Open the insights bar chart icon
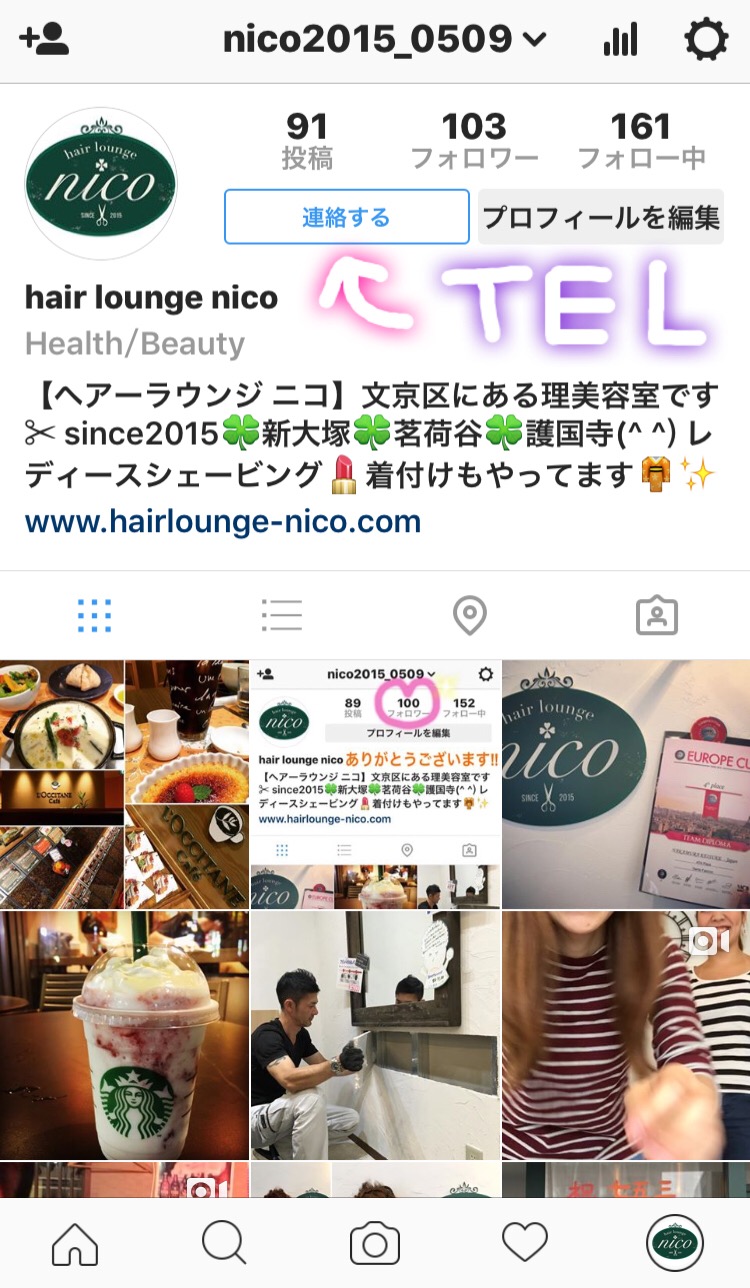This screenshot has width=750, height=1288. click(621, 40)
